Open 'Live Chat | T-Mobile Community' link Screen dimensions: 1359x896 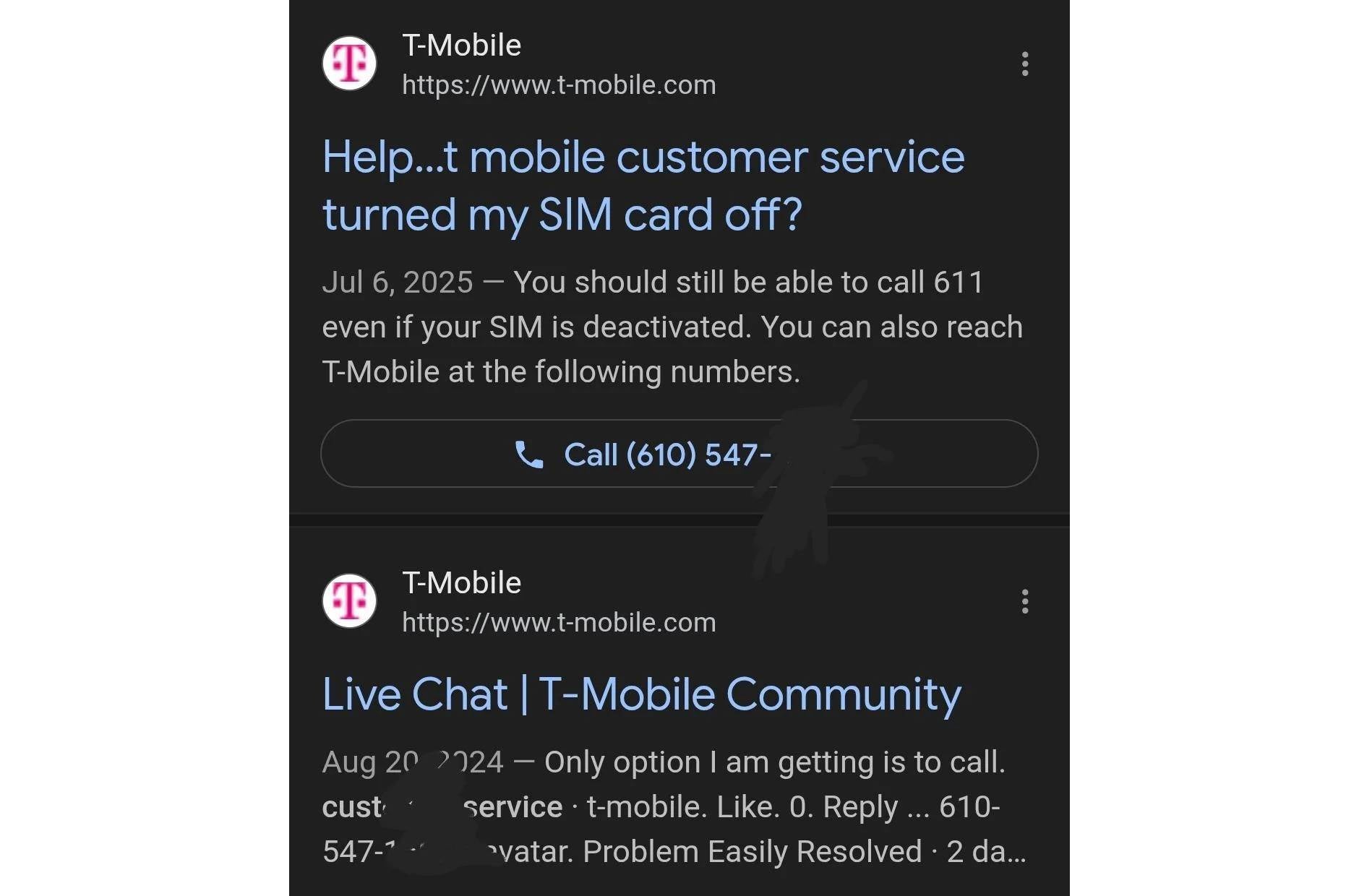pos(640,694)
